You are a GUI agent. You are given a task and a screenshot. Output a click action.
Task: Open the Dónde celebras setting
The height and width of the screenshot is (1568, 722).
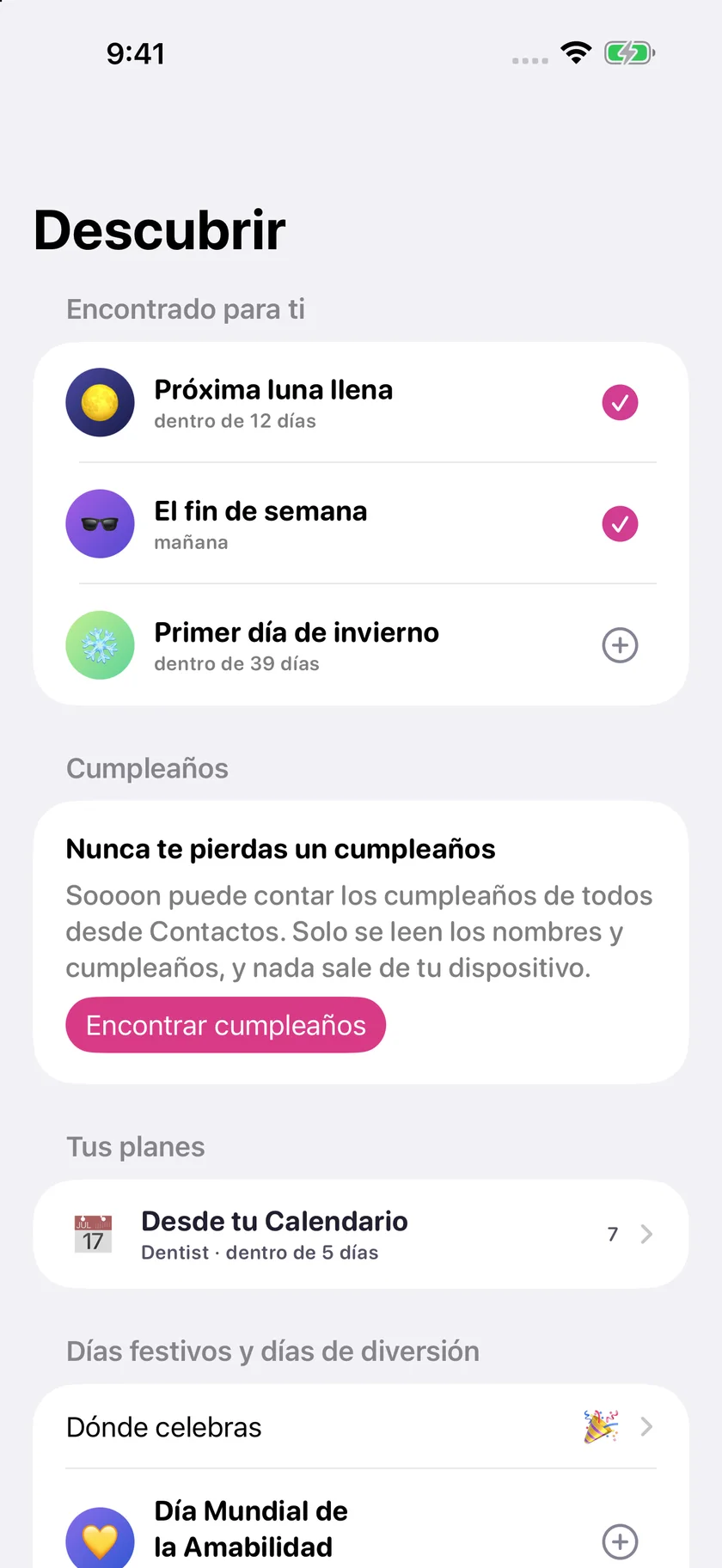click(x=361, y=1427)
